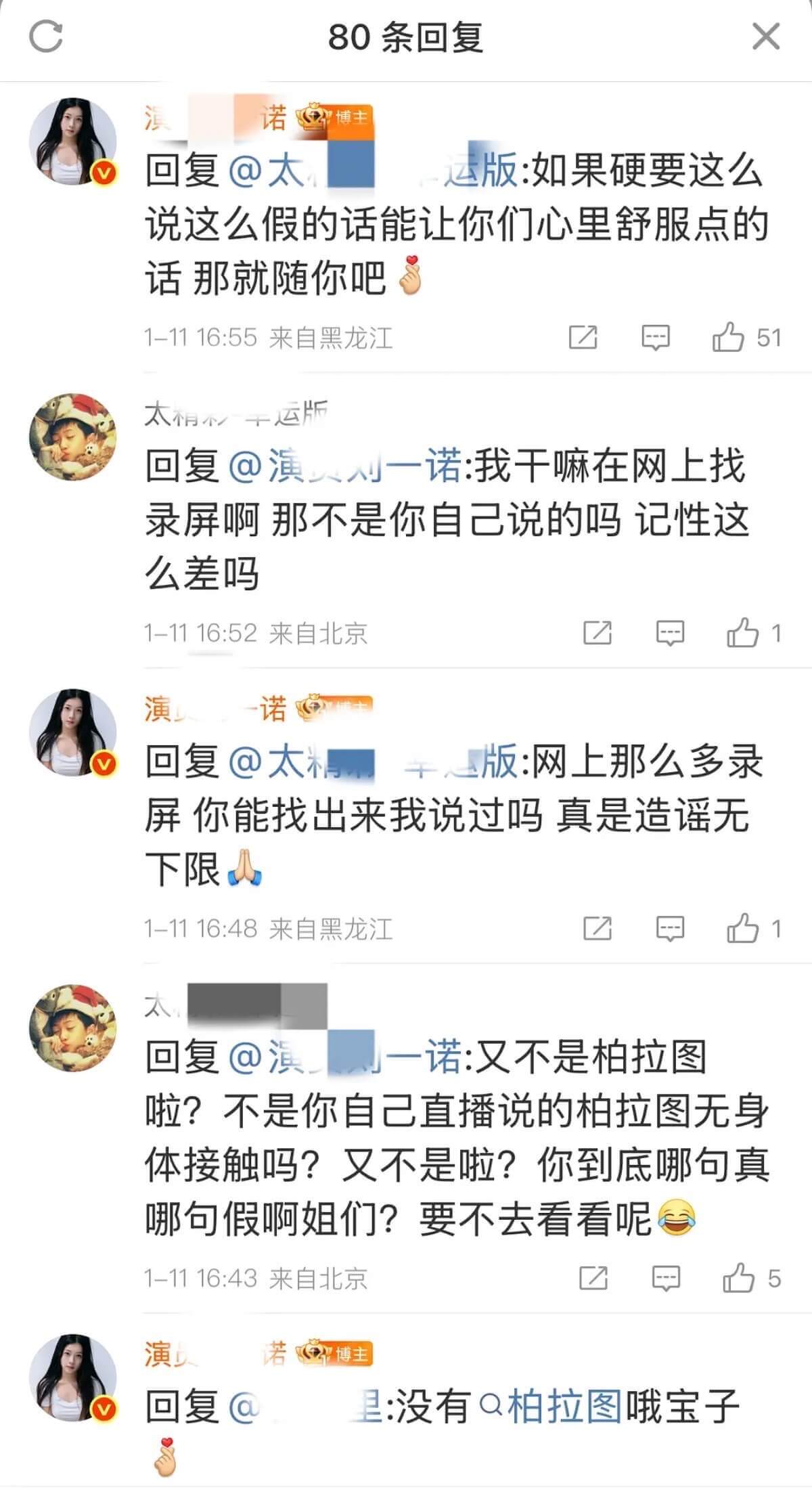The image size is (812, 1498).
Task: Open the @mention in the 16:48 reply
Action: 374,762
